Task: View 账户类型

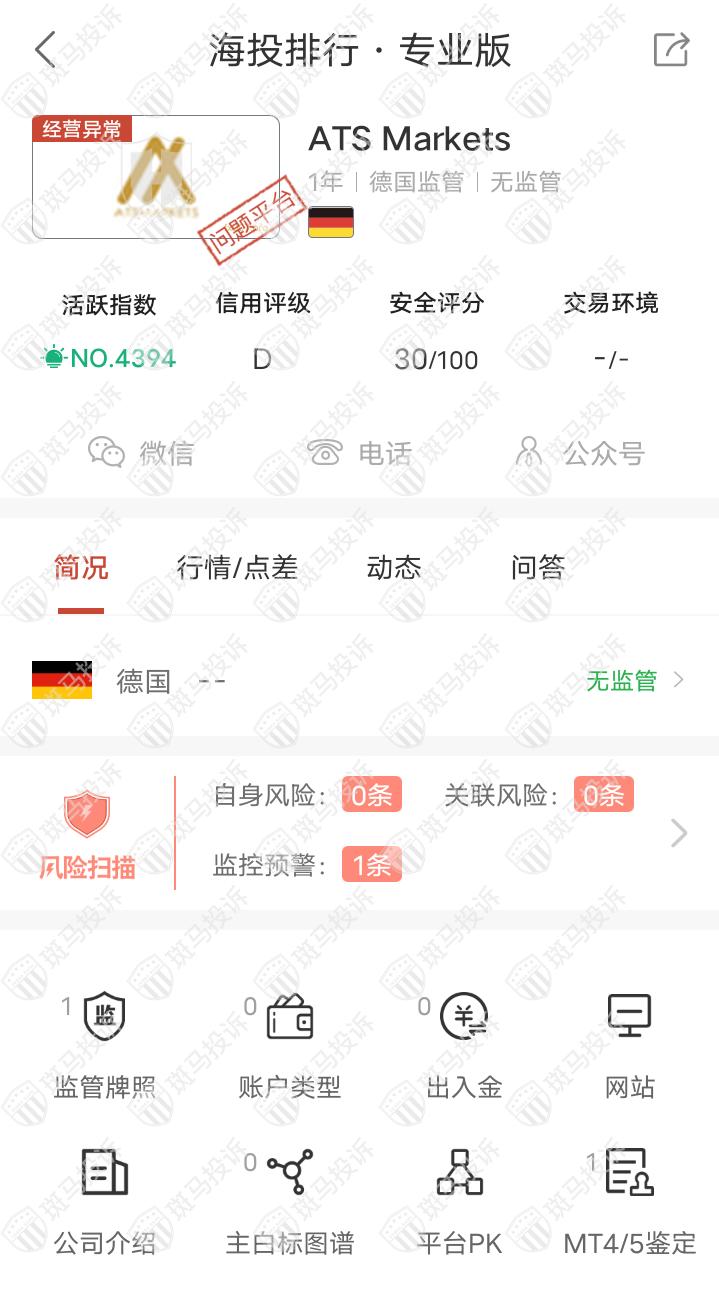Action: pyautogui.click(x=289, y=1045)
